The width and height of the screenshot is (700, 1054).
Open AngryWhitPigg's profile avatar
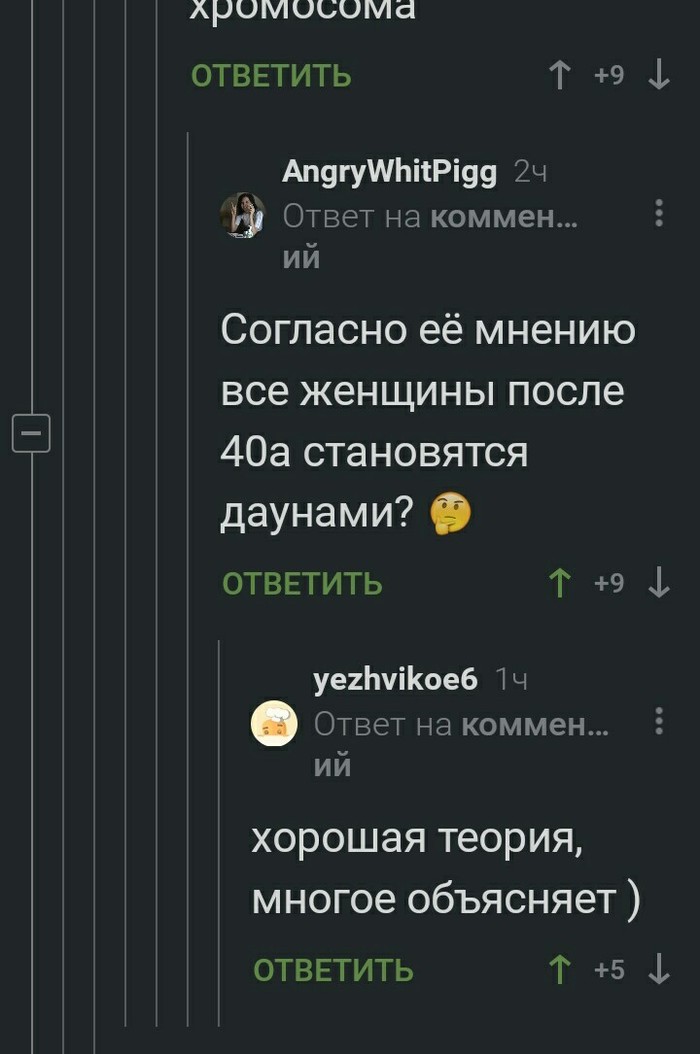point(243,215)
